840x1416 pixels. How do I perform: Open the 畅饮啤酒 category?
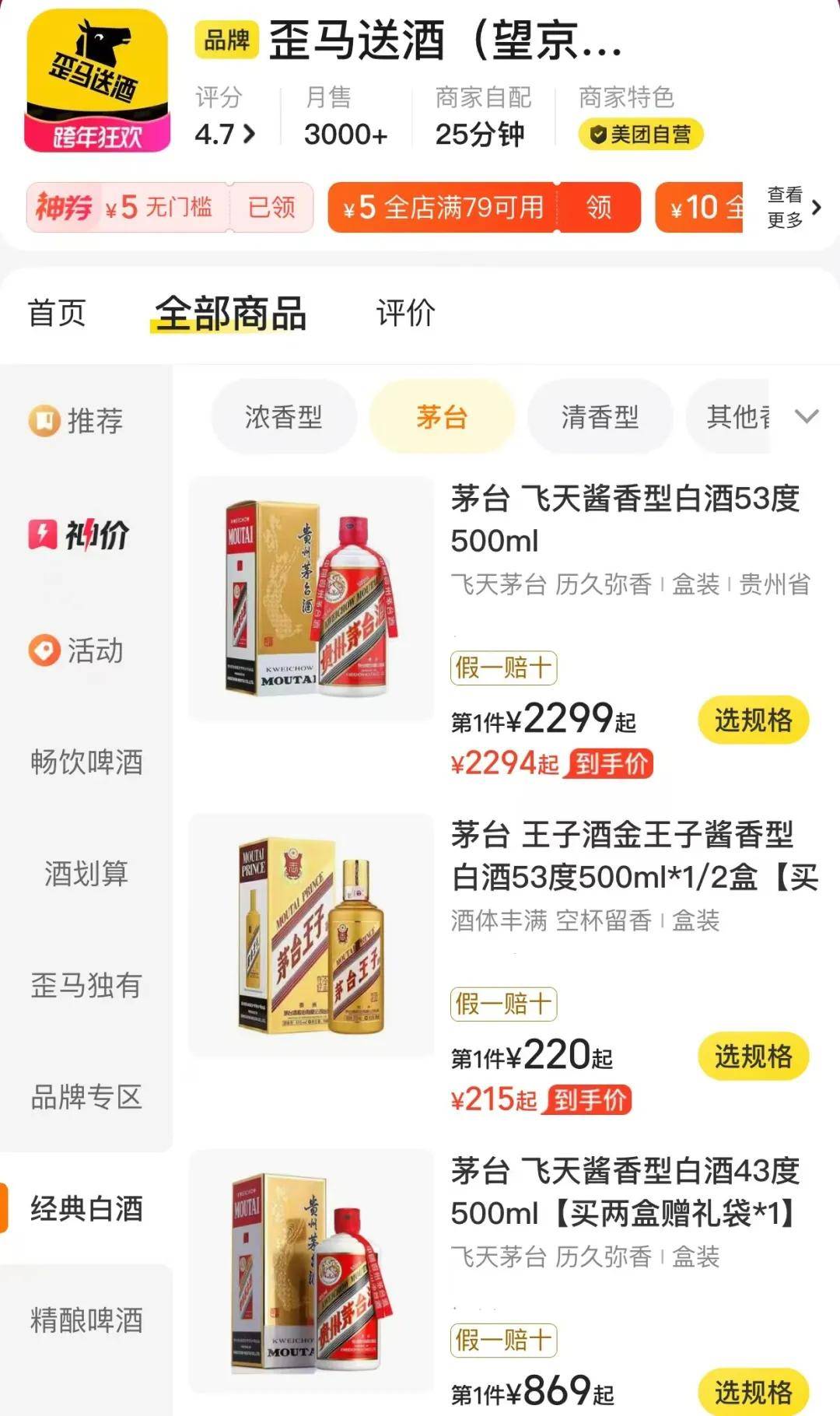[86, 762]
